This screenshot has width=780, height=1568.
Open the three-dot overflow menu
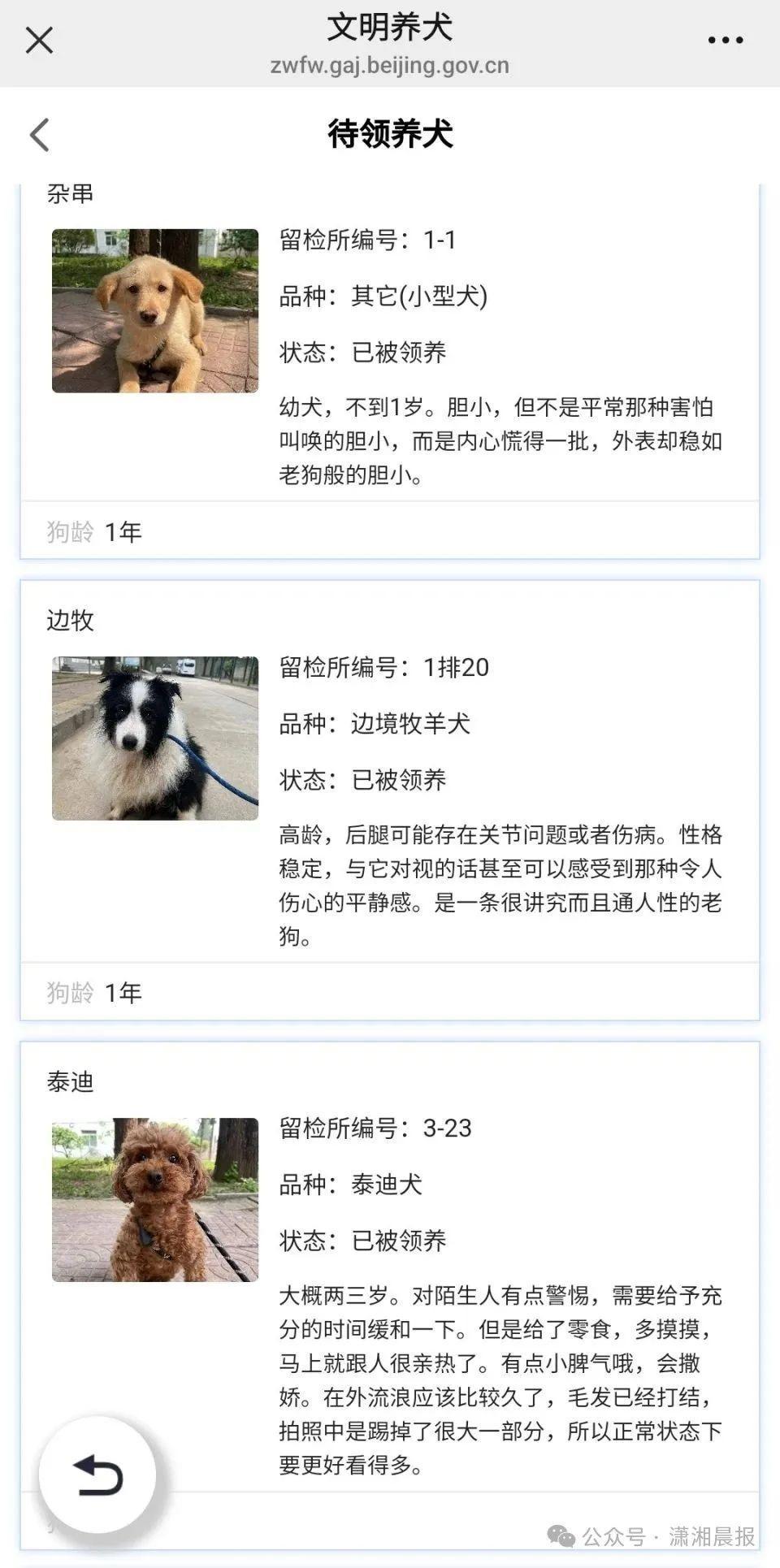(725, 40)
